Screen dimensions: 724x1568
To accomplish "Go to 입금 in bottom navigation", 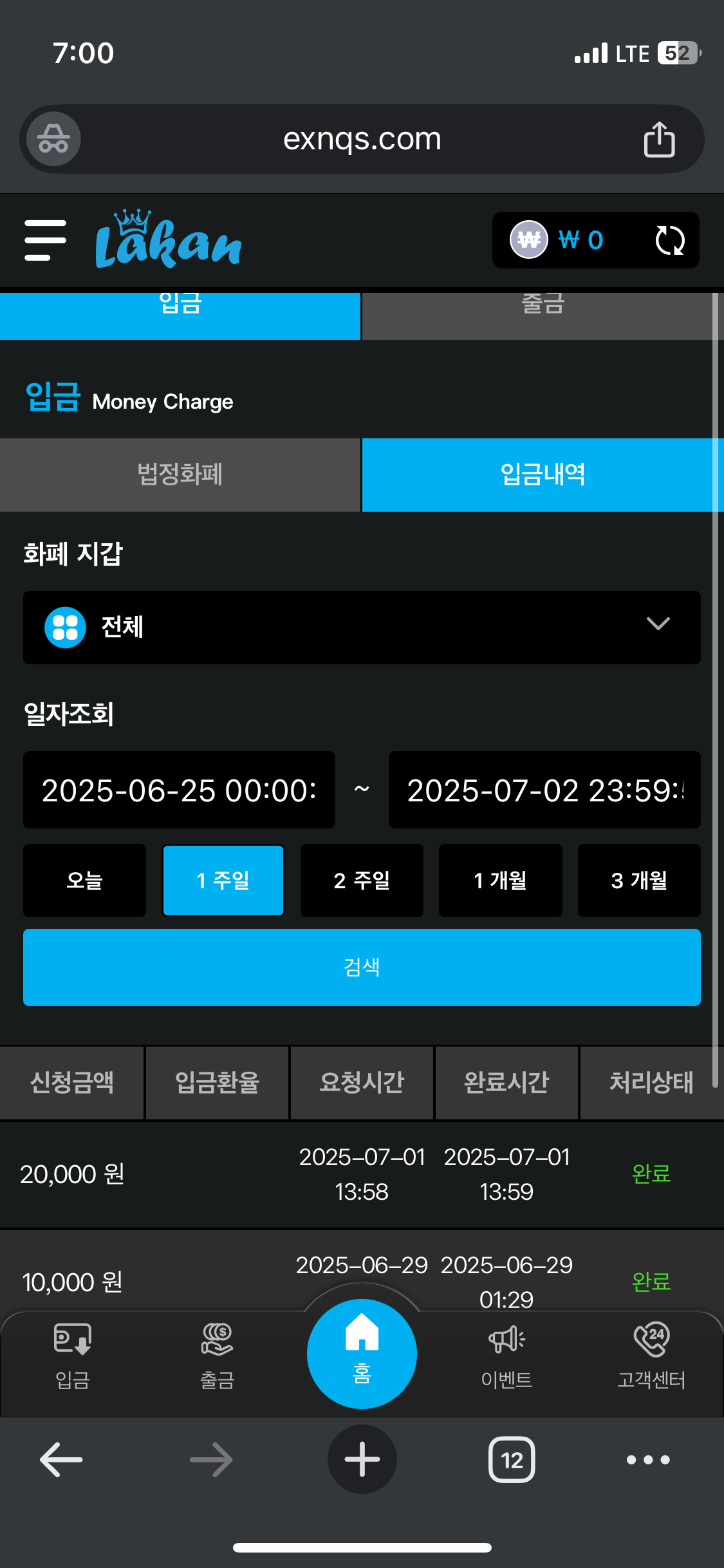I will [72, 1356].
